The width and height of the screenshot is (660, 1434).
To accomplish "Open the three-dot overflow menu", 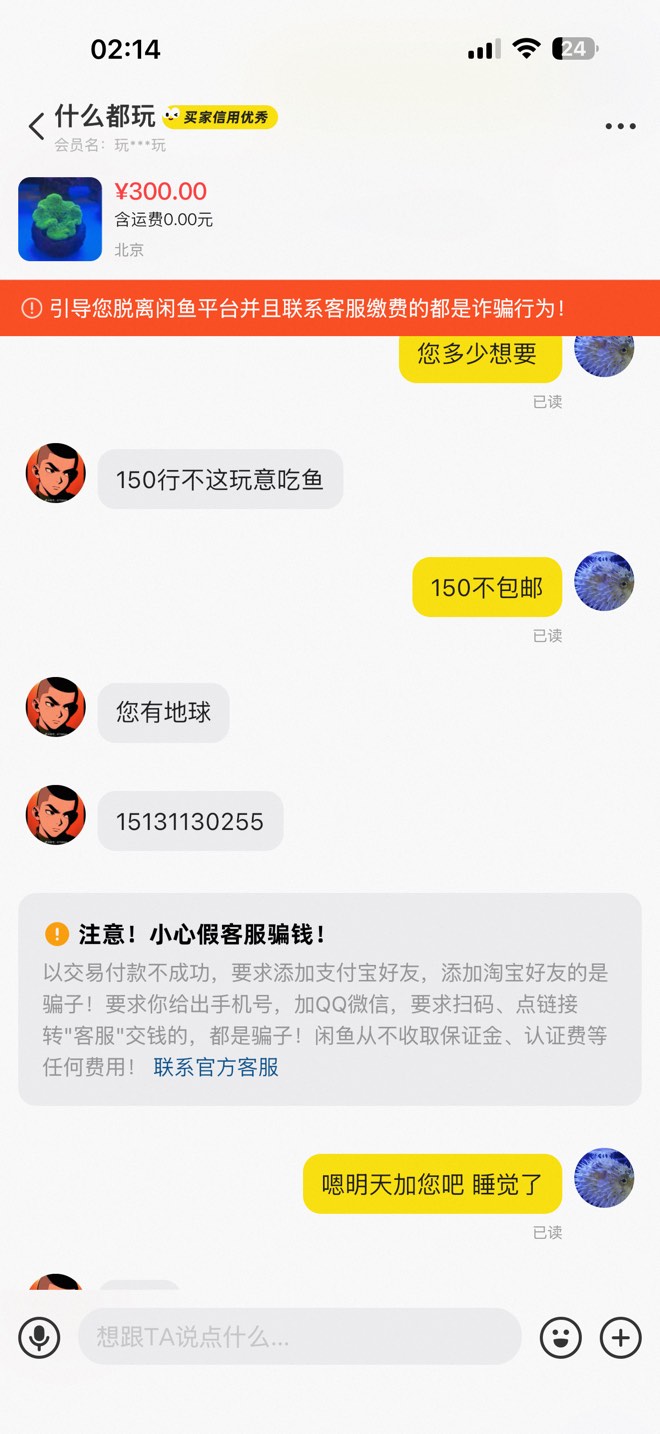I will click(620, 127).
